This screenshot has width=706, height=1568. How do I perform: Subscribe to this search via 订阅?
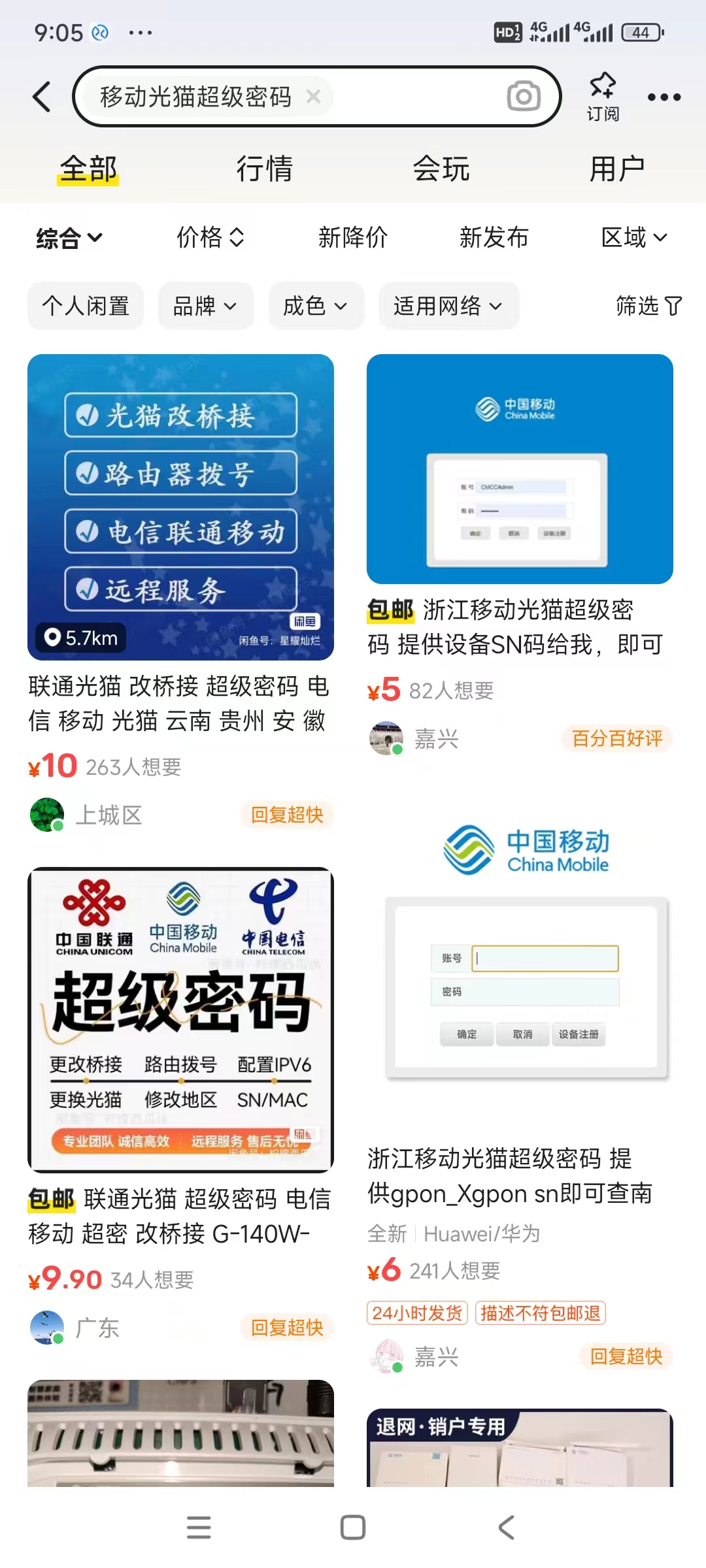(602, 97)
